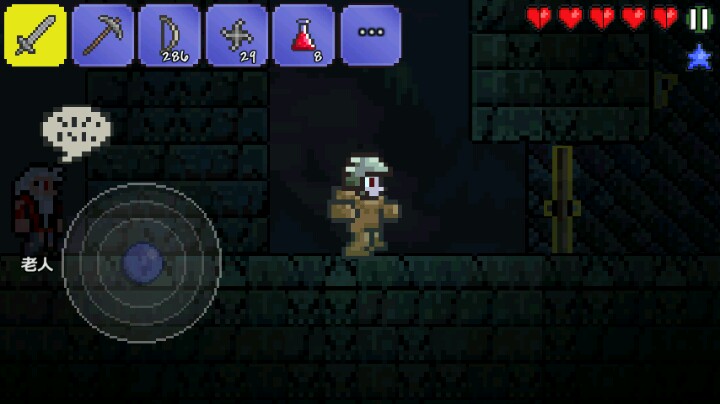Open the inventory via three-dots button
Viewport: 720px width, 404px height.
[370, 34]
